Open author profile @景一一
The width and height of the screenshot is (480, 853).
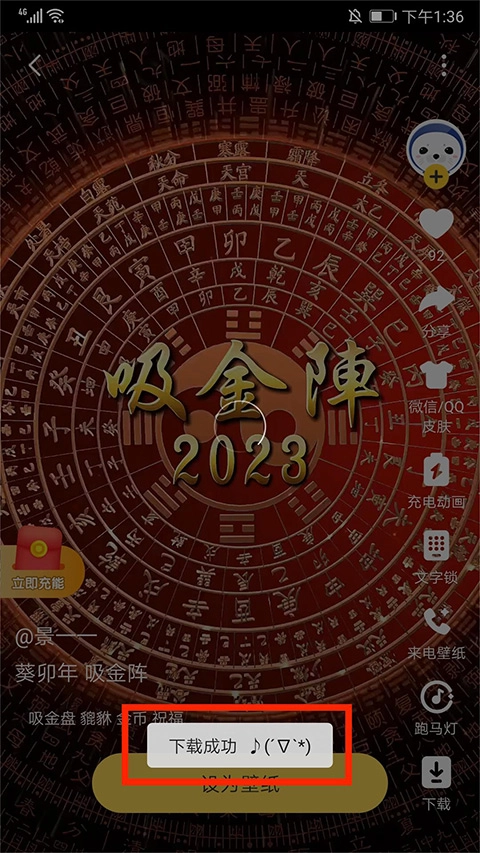click(x=56, y=639)
